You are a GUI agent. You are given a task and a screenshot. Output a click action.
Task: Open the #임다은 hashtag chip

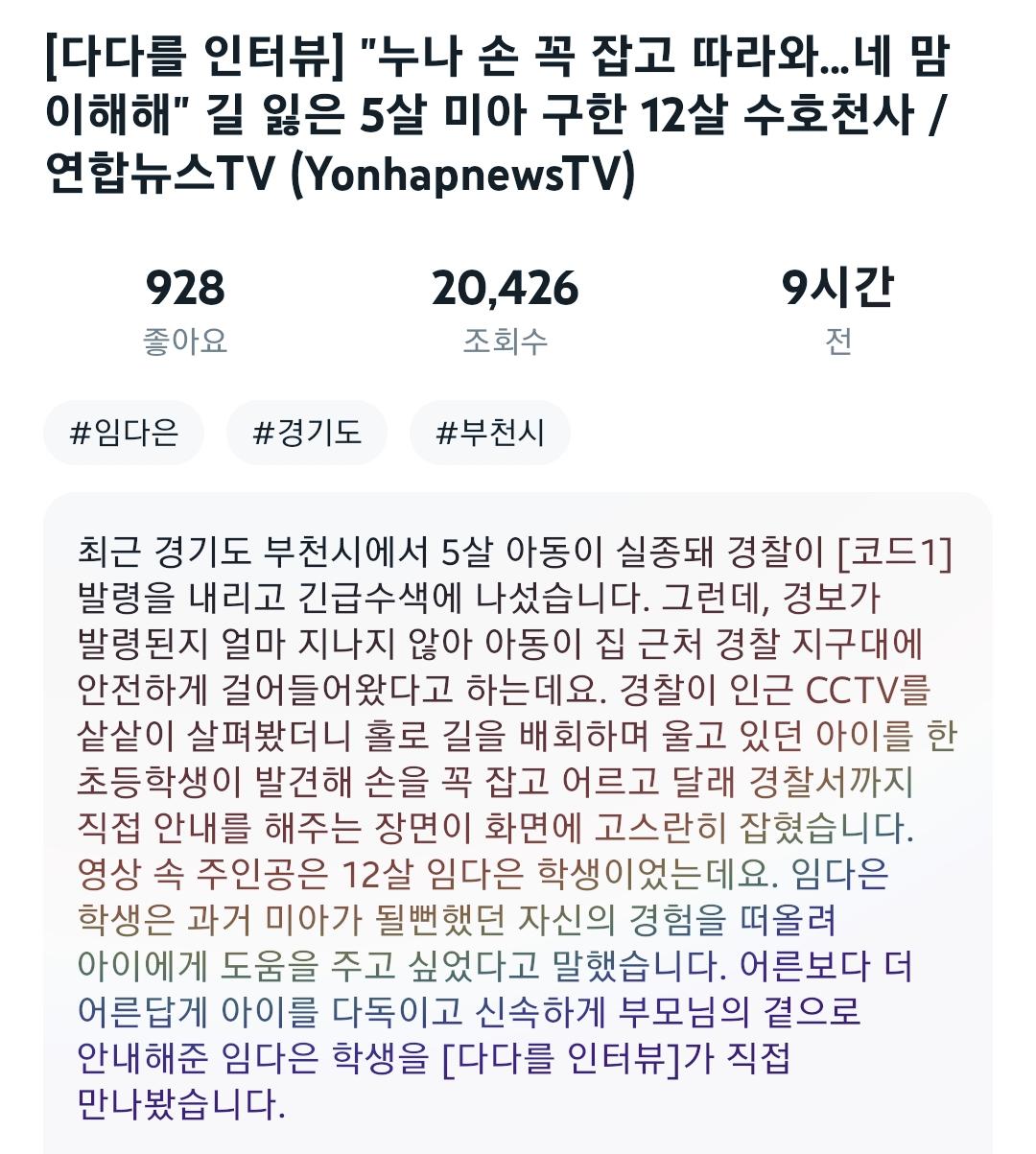124,434
